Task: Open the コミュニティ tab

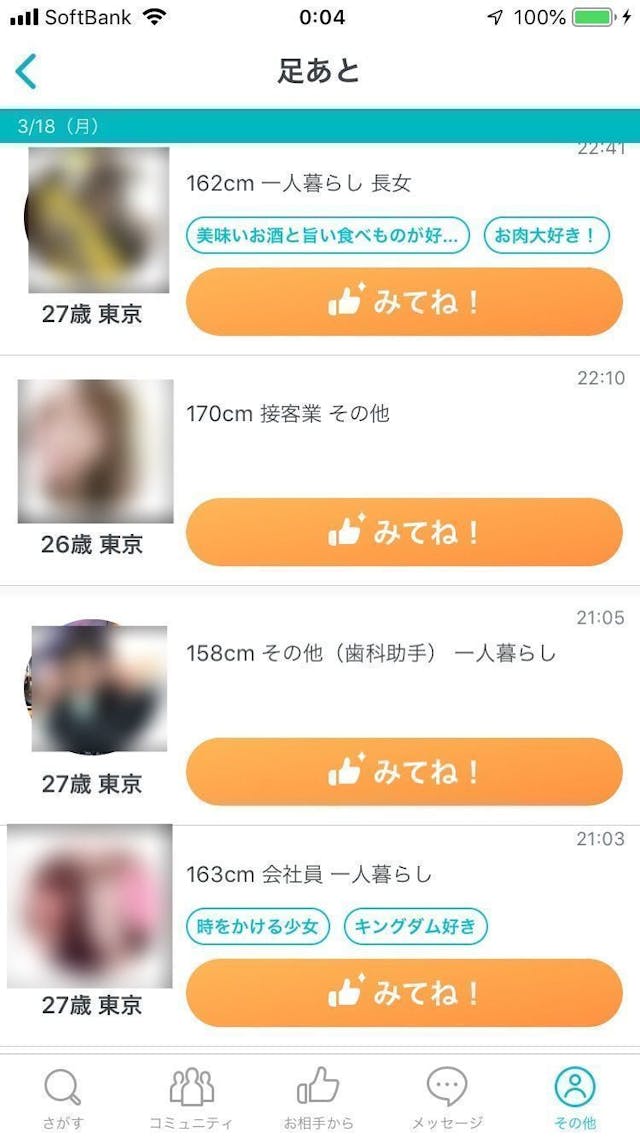Action: 191,1097
